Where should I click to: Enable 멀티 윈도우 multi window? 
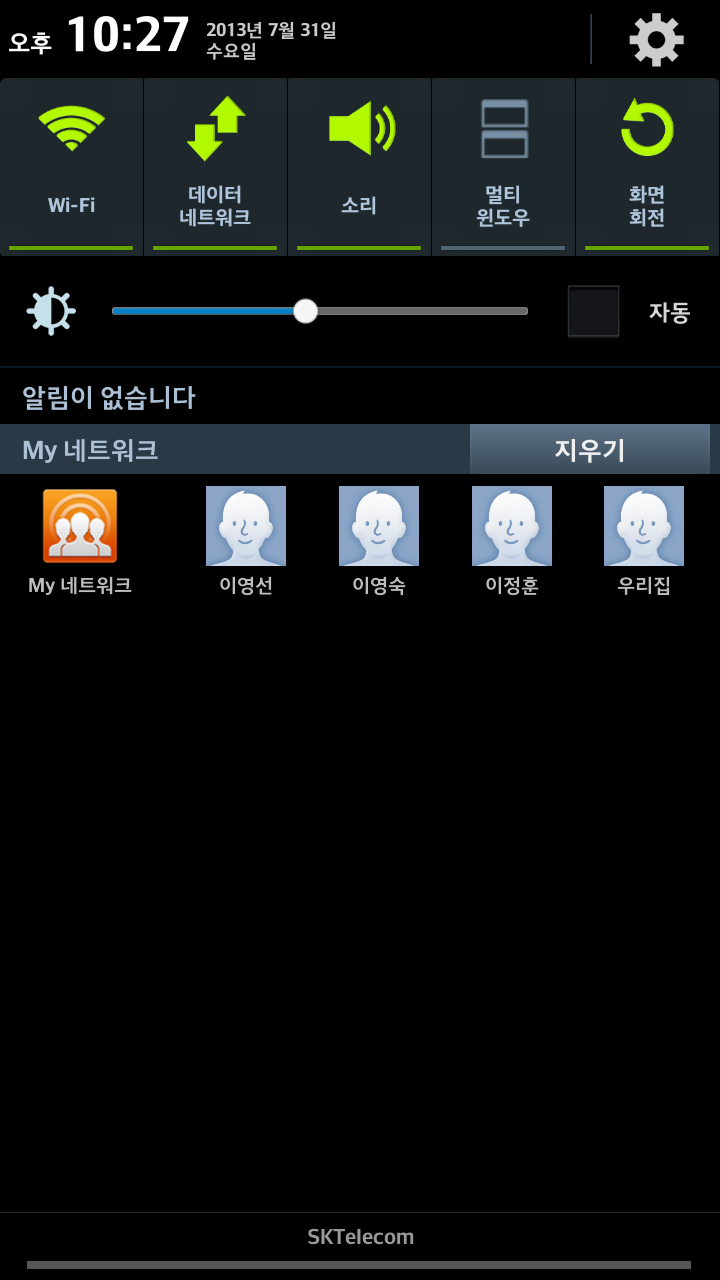click(503, 165)
